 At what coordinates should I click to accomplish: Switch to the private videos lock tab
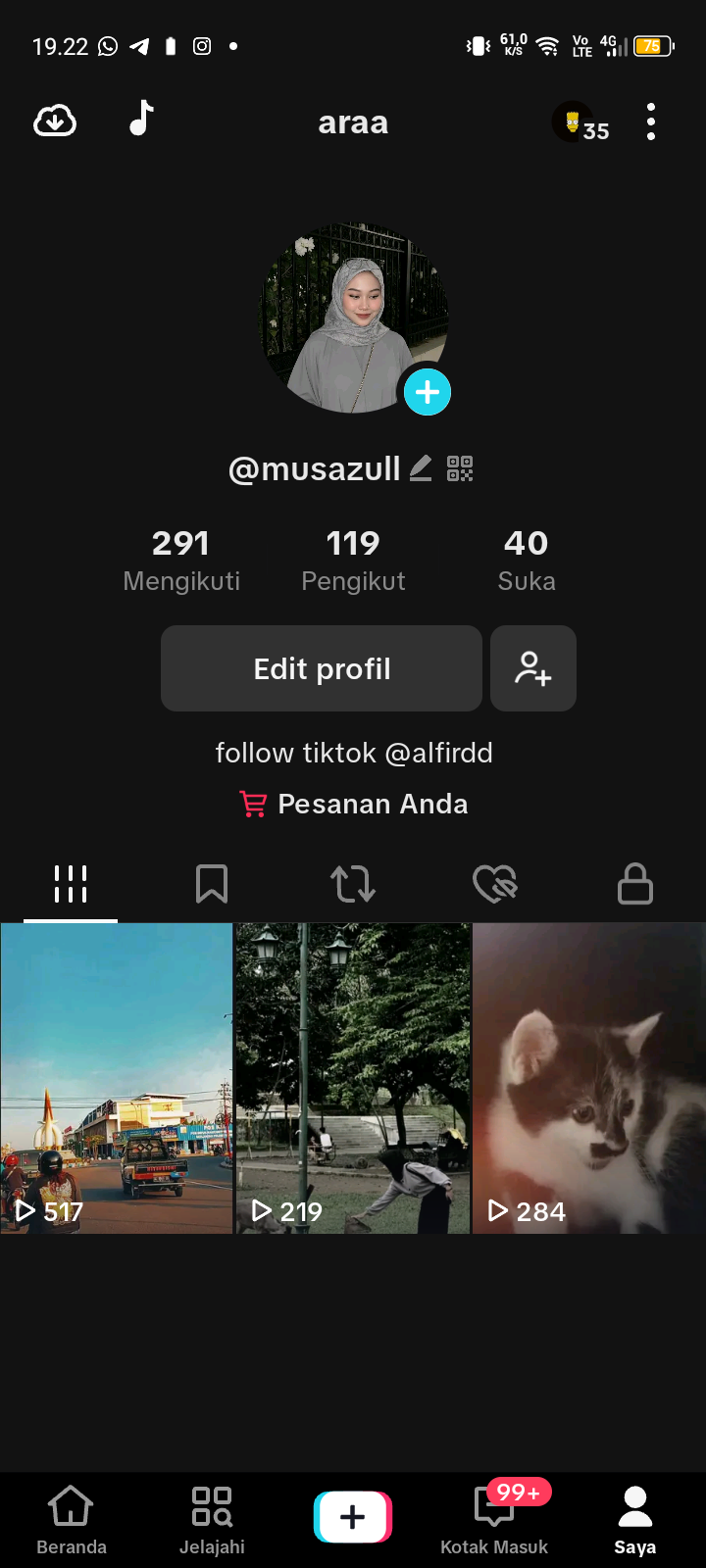point(635,883)
